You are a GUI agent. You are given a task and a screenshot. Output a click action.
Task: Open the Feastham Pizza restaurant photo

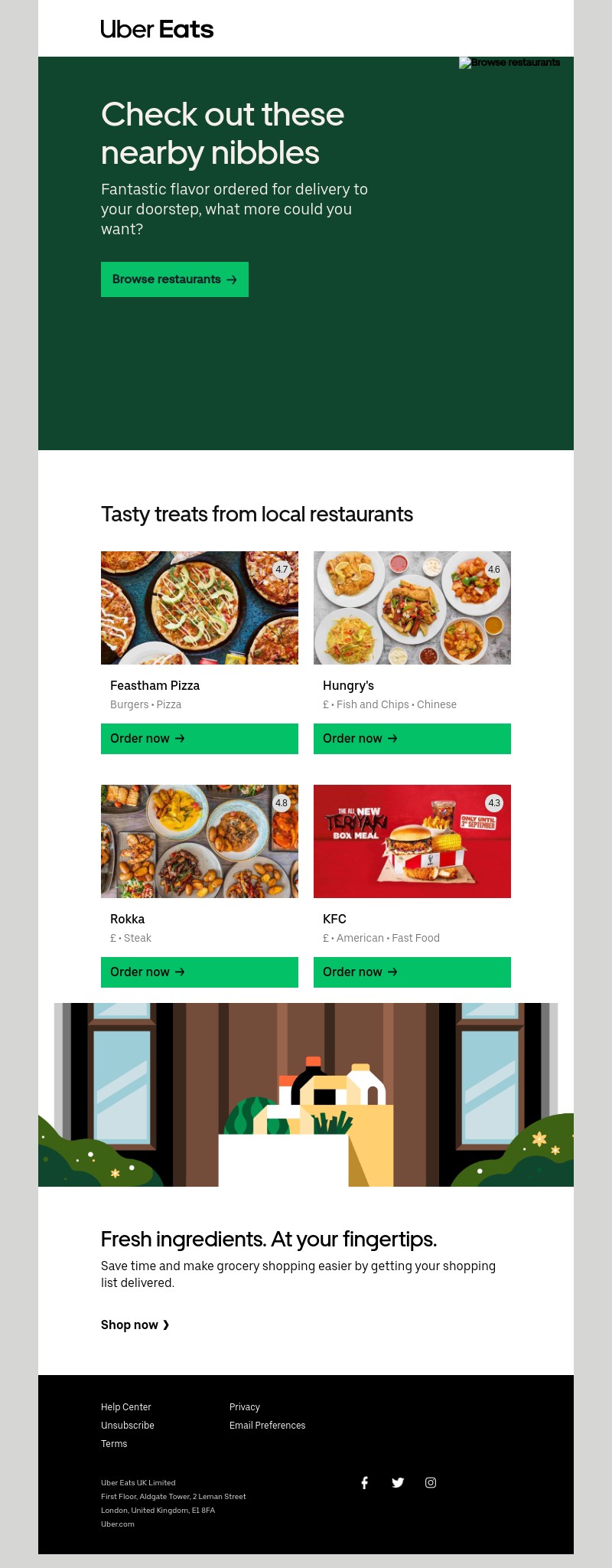199,607
